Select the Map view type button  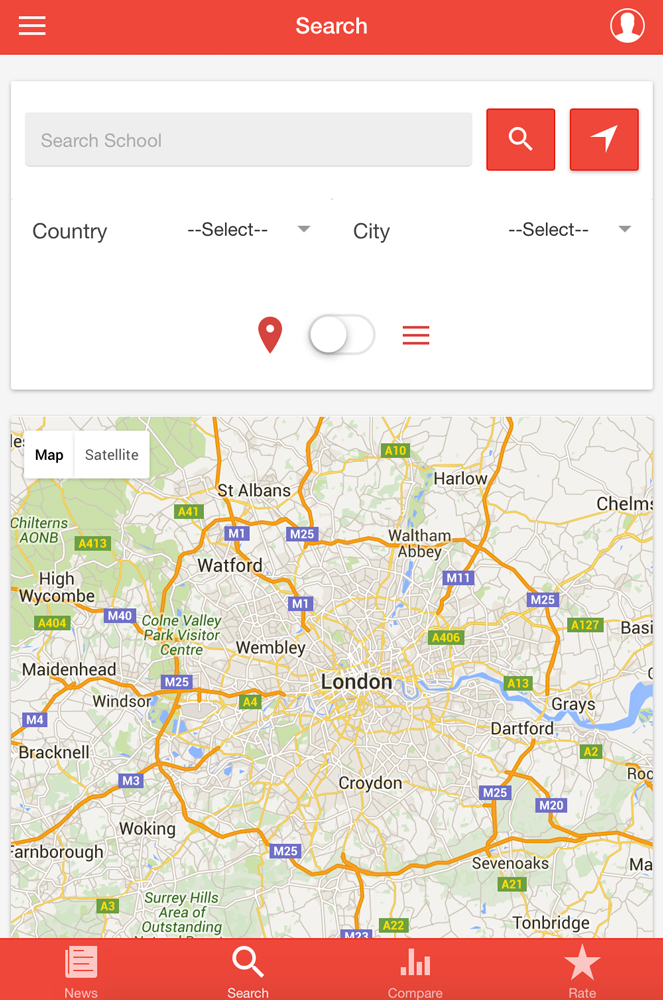point(49,455)
